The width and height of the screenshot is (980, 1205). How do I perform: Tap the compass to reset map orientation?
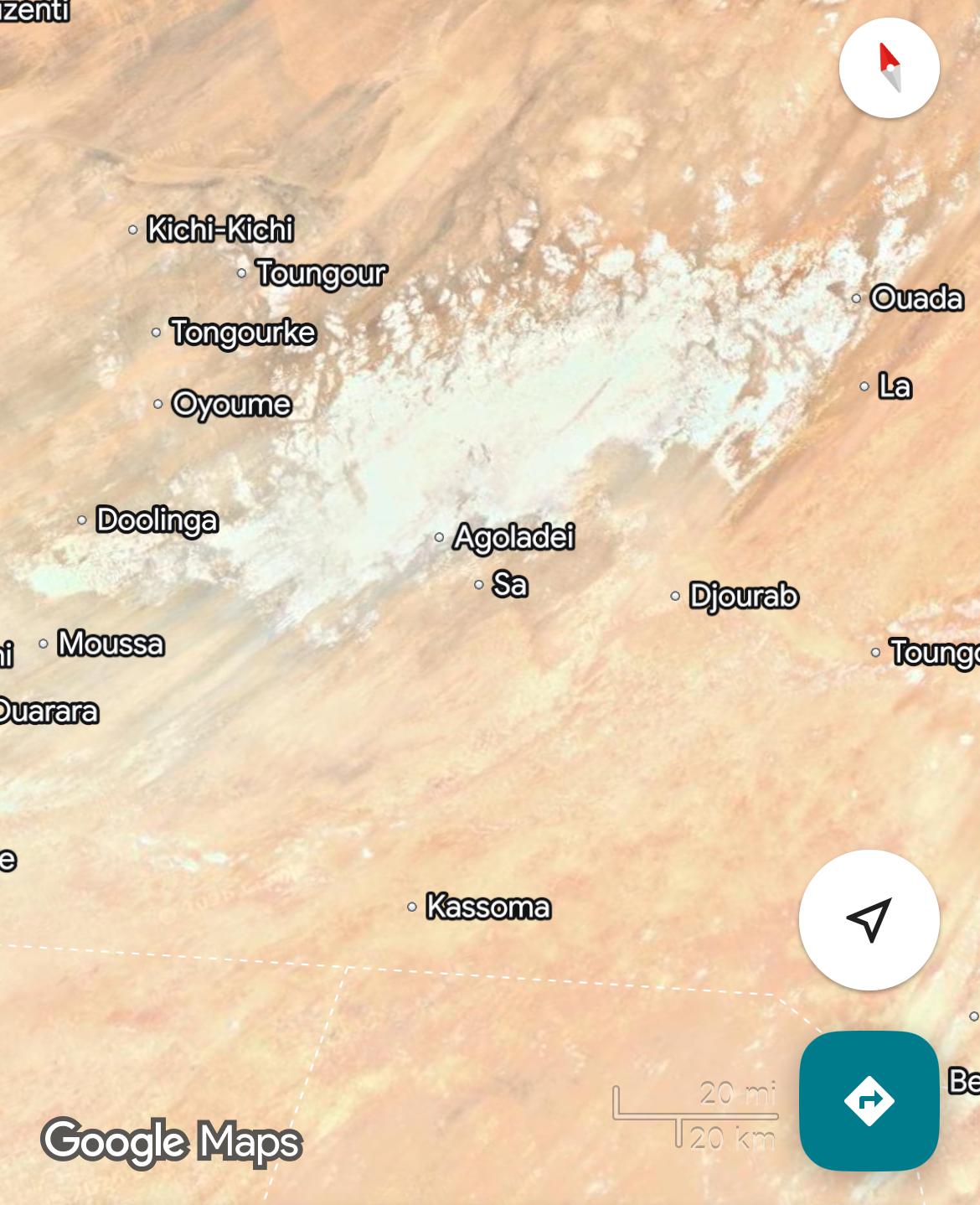click(889, 68)
